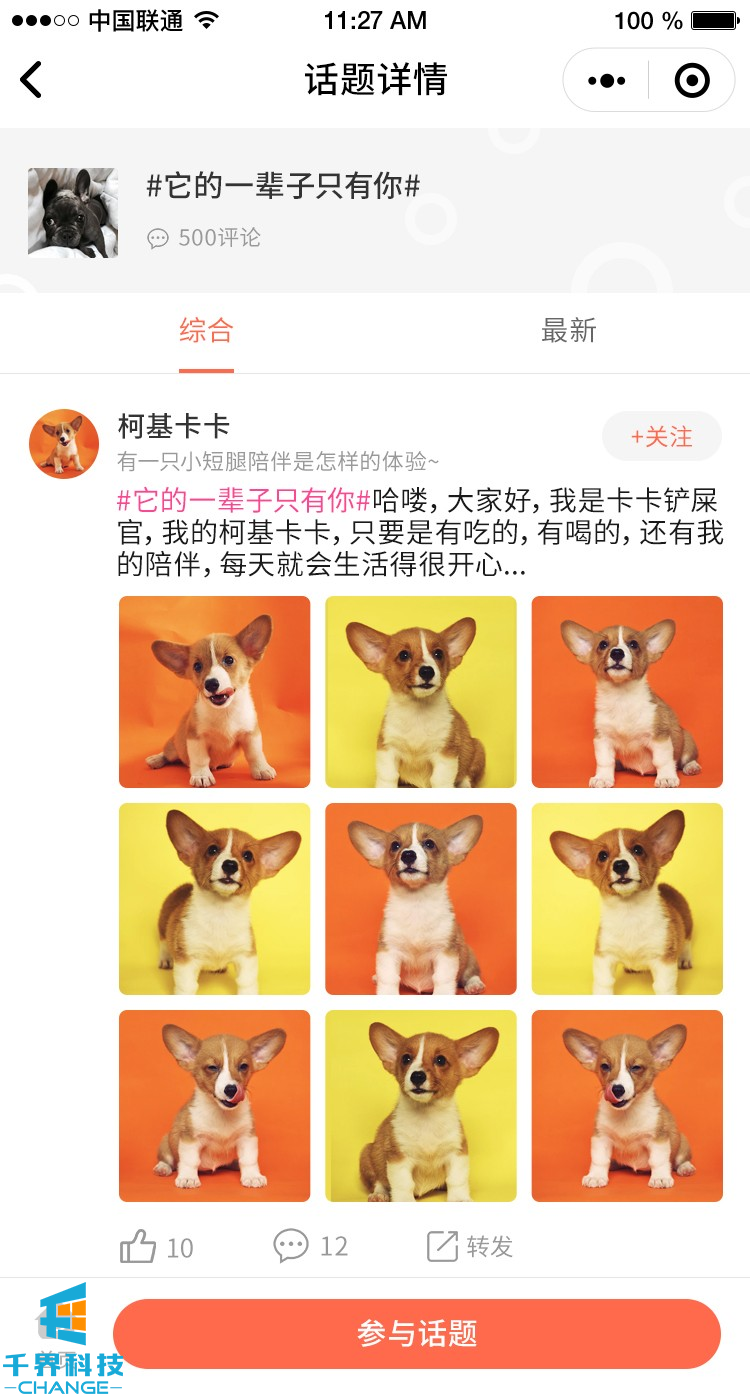
Task: Share the post via 转发
Action: tap(470, 1246)
